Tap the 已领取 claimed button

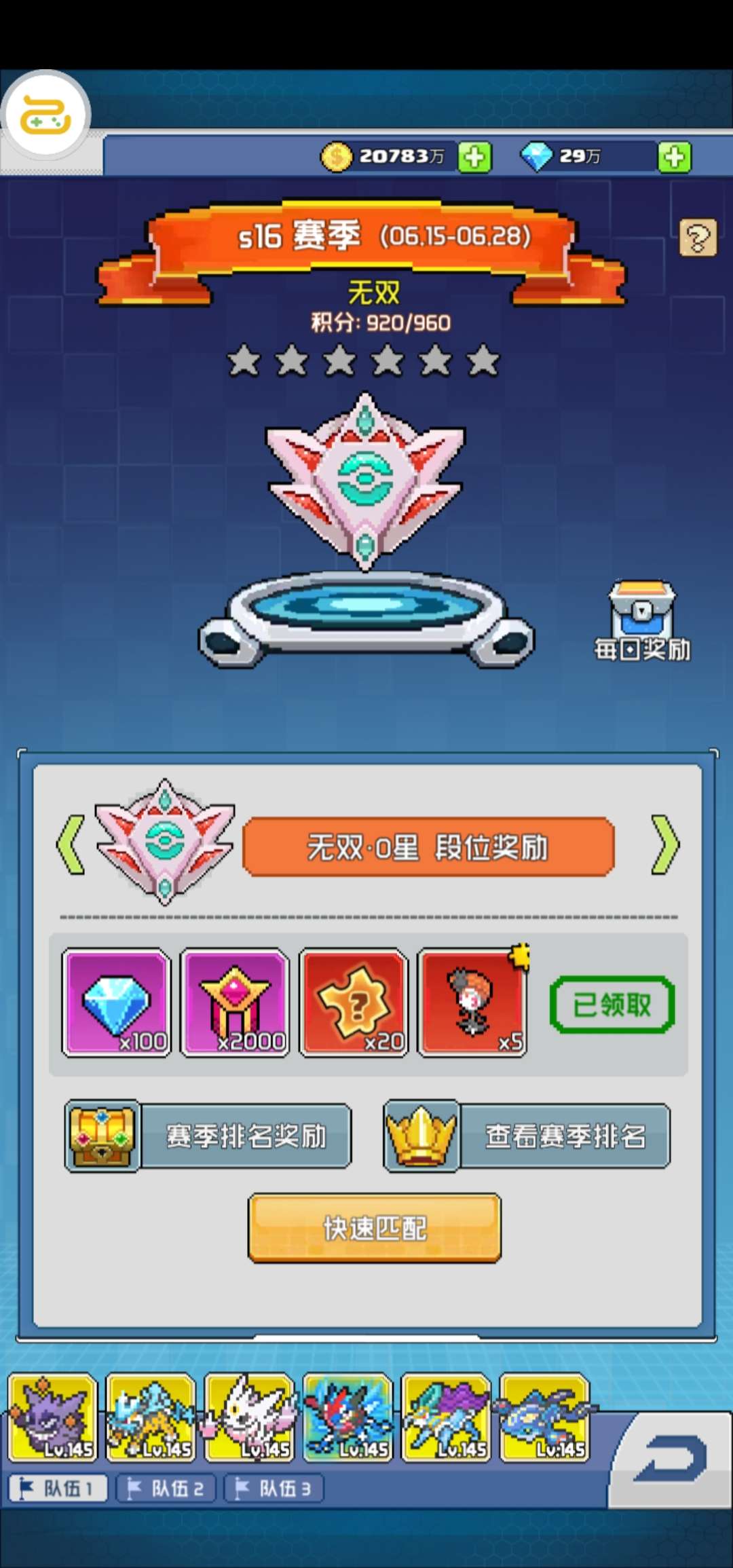pos(612,1005)
